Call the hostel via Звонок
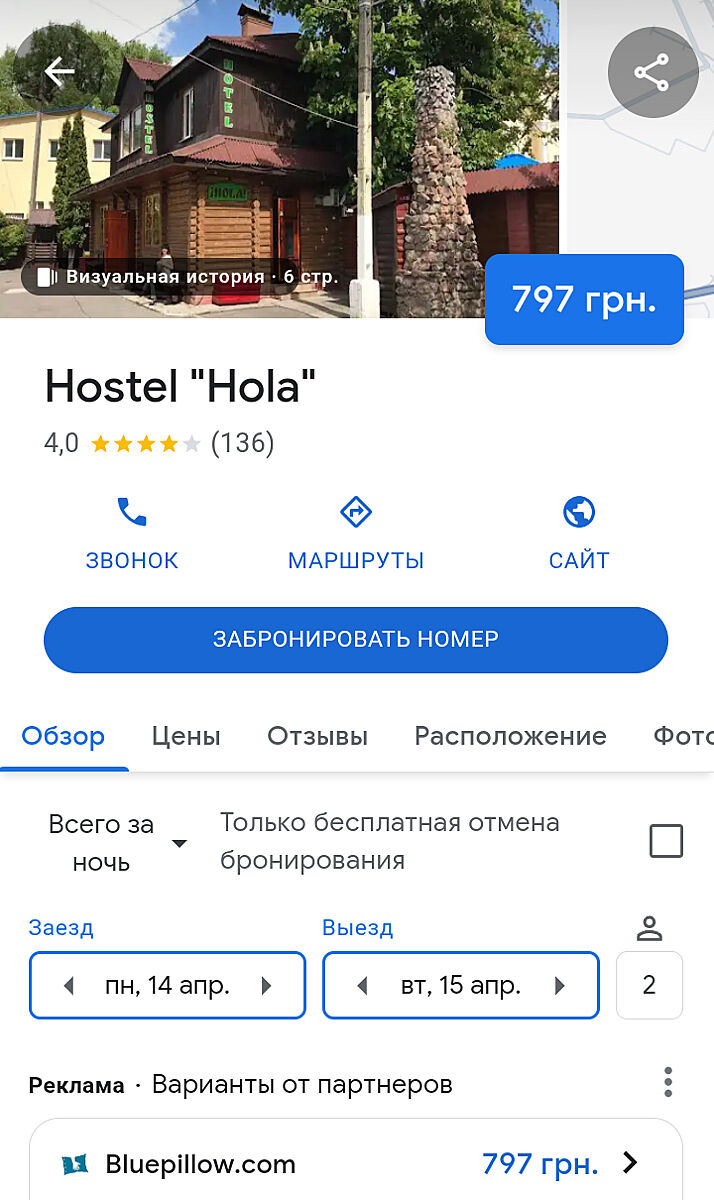 click(x=132, y=534)
